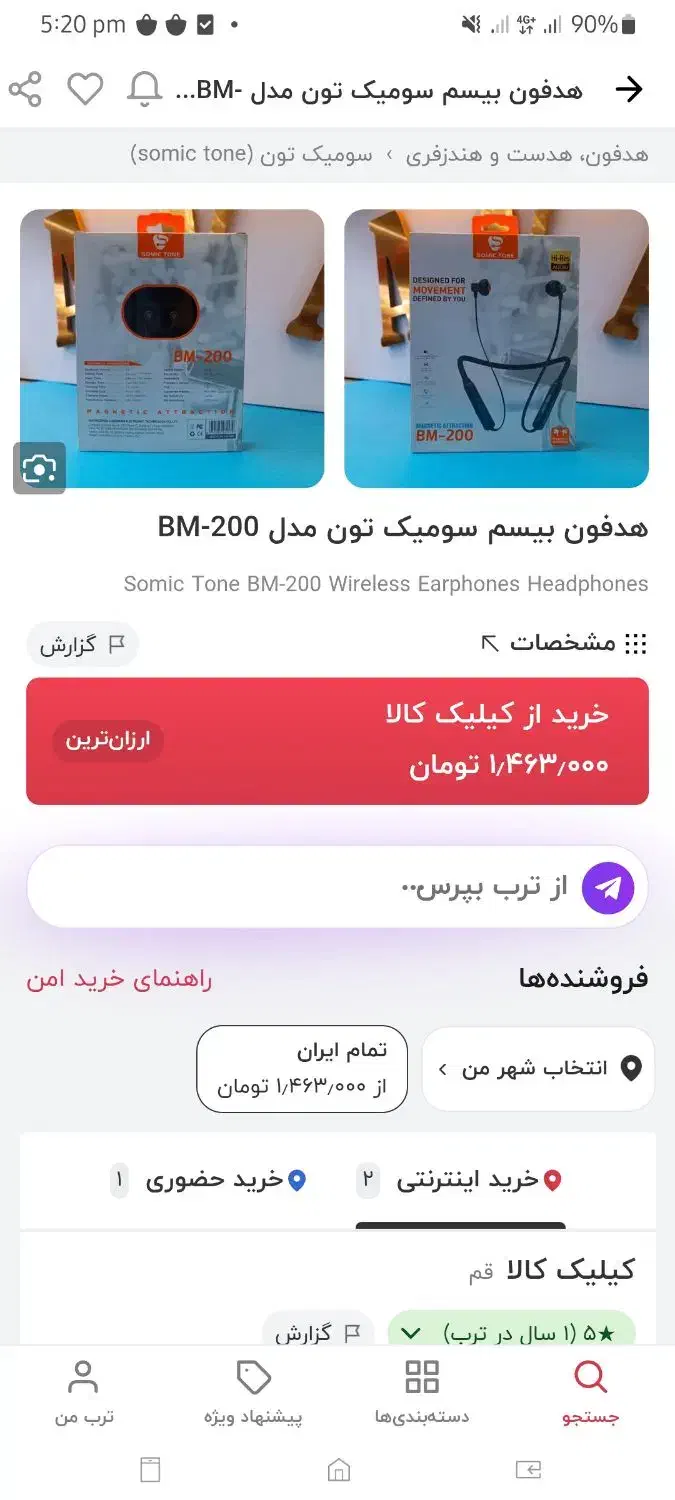This screenshot has height=1500, width=675.
Task: Open دسته‌بندی‌ها in bottom navigation
Action: point(421,1390)
